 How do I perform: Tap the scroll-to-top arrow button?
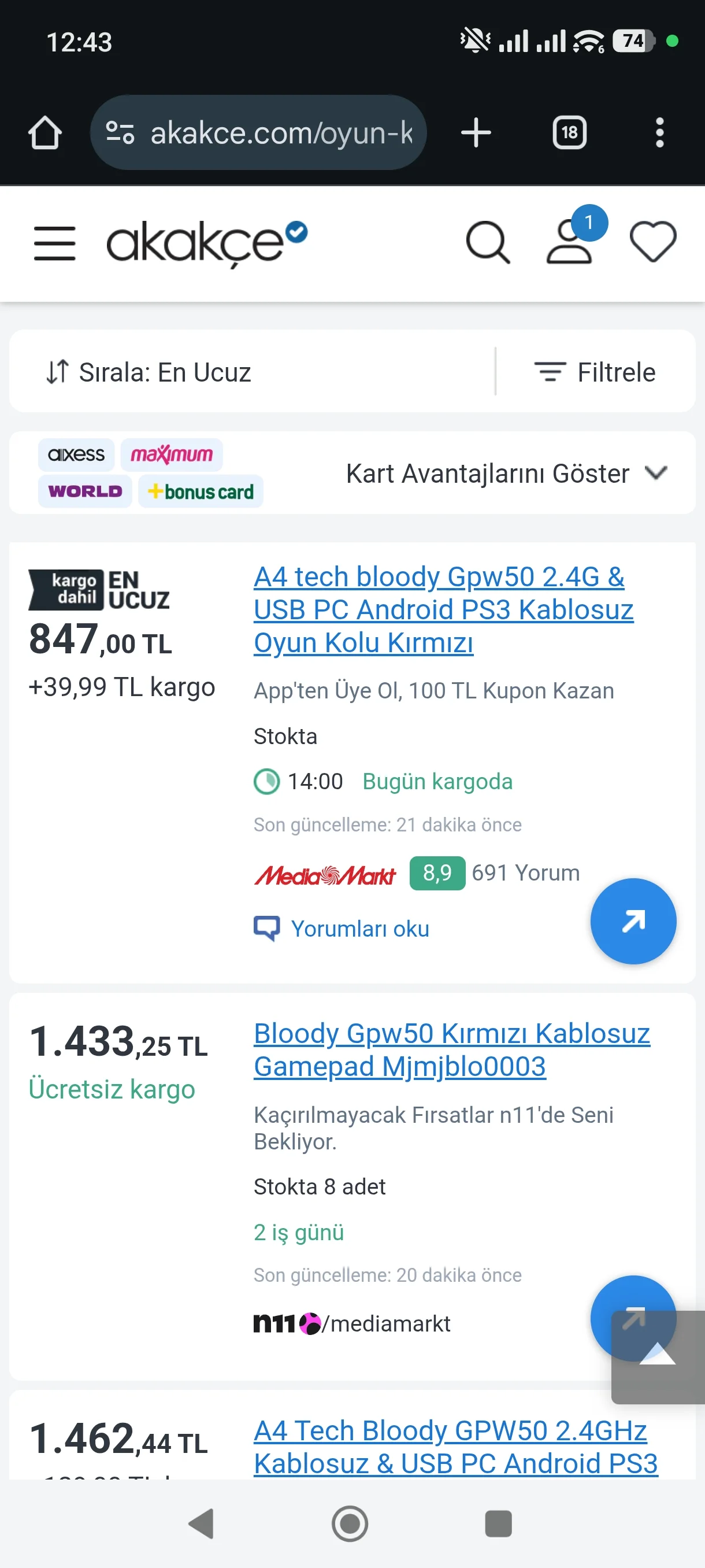(x=658, y=1358)
